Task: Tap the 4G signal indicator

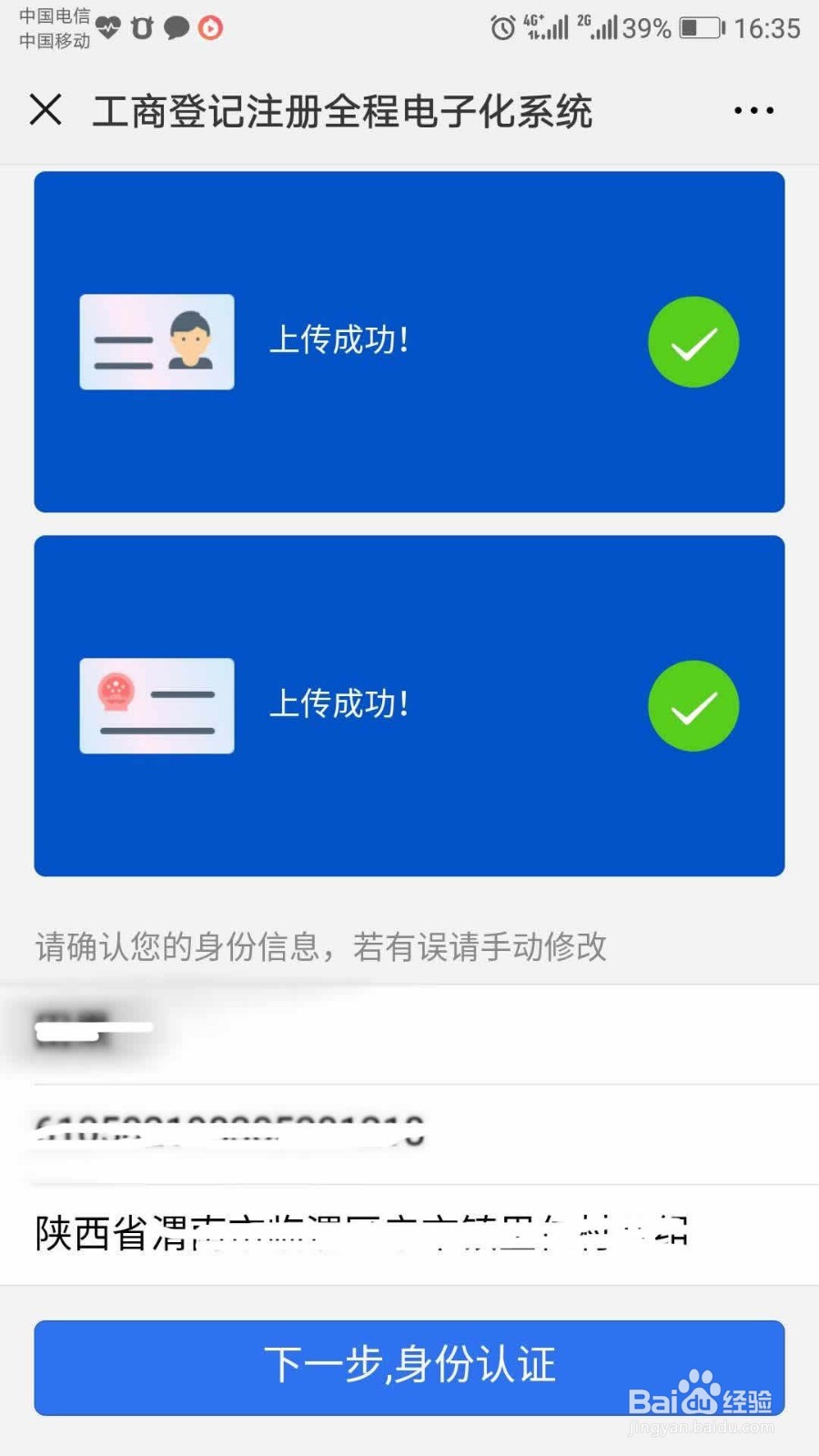Action: [543, 28]
